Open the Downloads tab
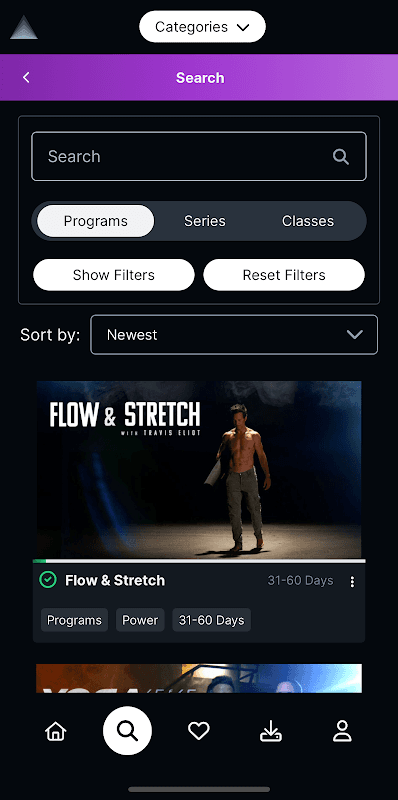 point(271,732)
